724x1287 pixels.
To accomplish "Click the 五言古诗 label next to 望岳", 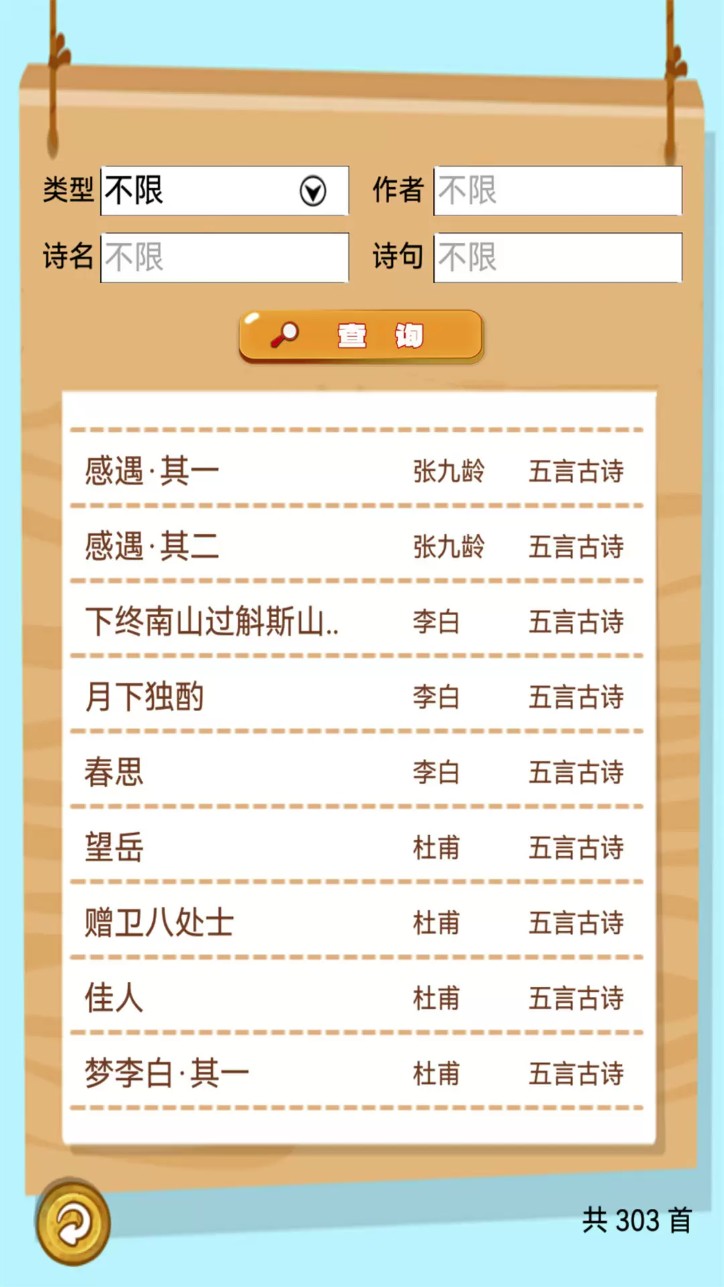I will 575,848.
